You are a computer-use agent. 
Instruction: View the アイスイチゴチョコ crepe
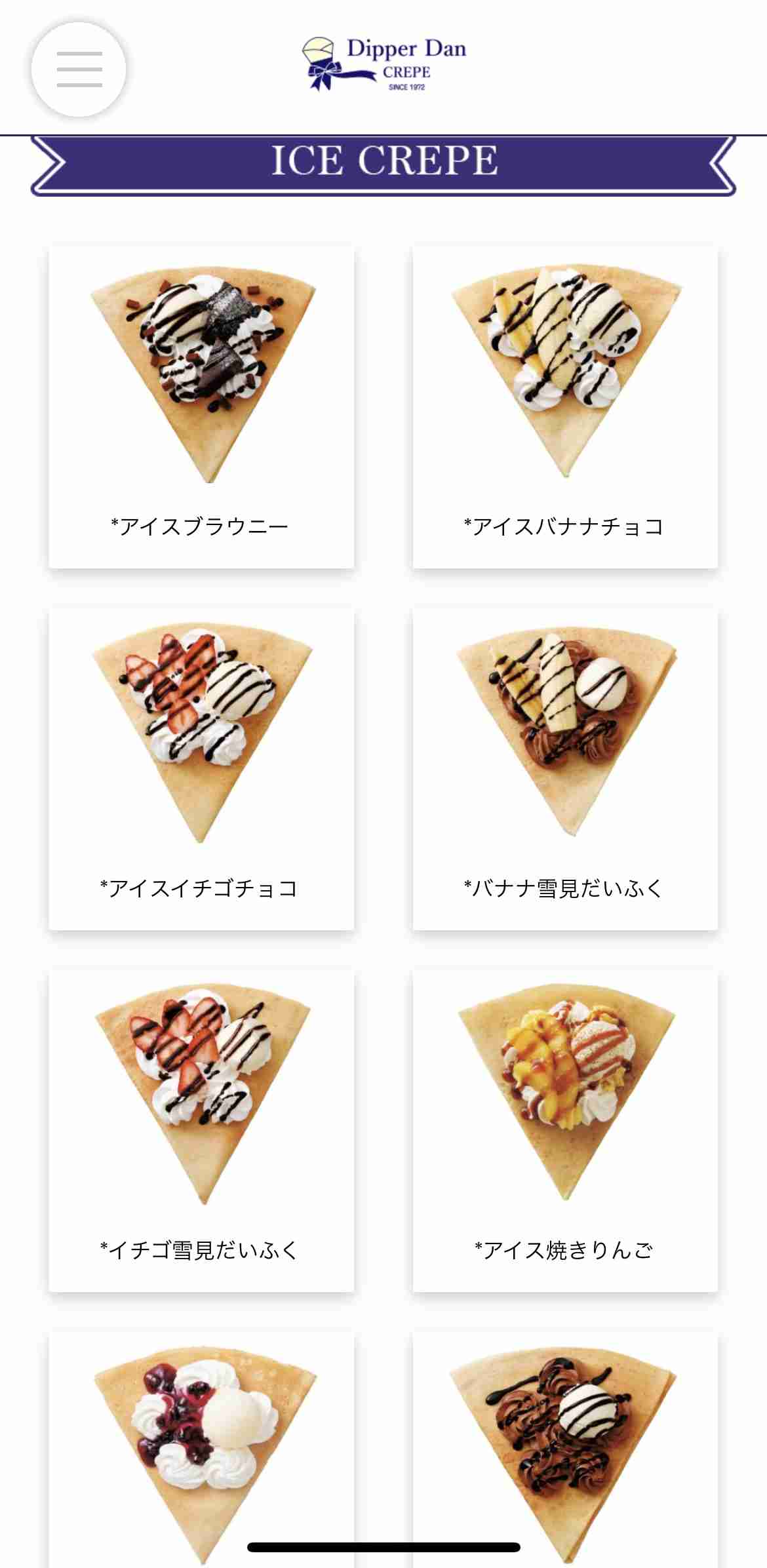[201, 768]
